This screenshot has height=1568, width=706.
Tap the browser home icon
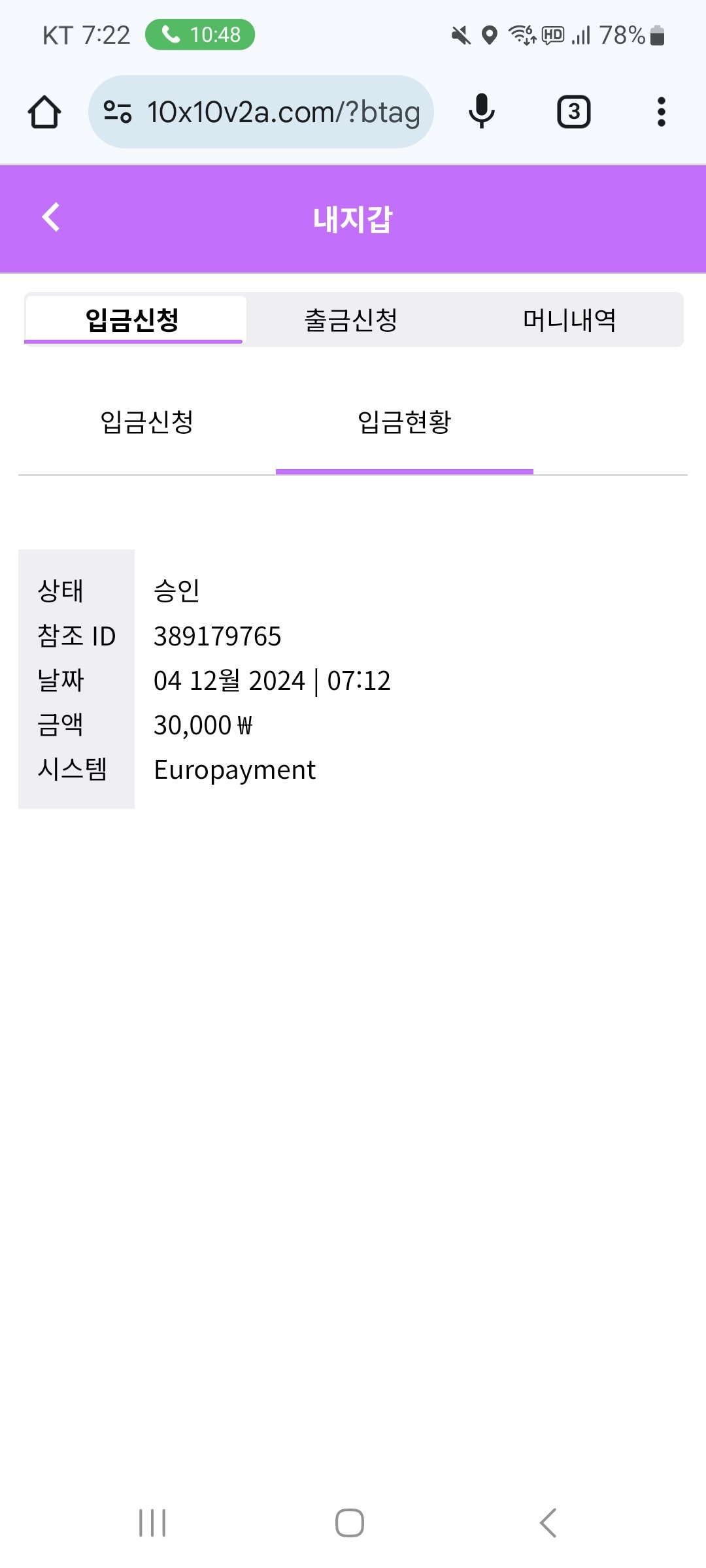pyautogui.click(x=44, y=112)
